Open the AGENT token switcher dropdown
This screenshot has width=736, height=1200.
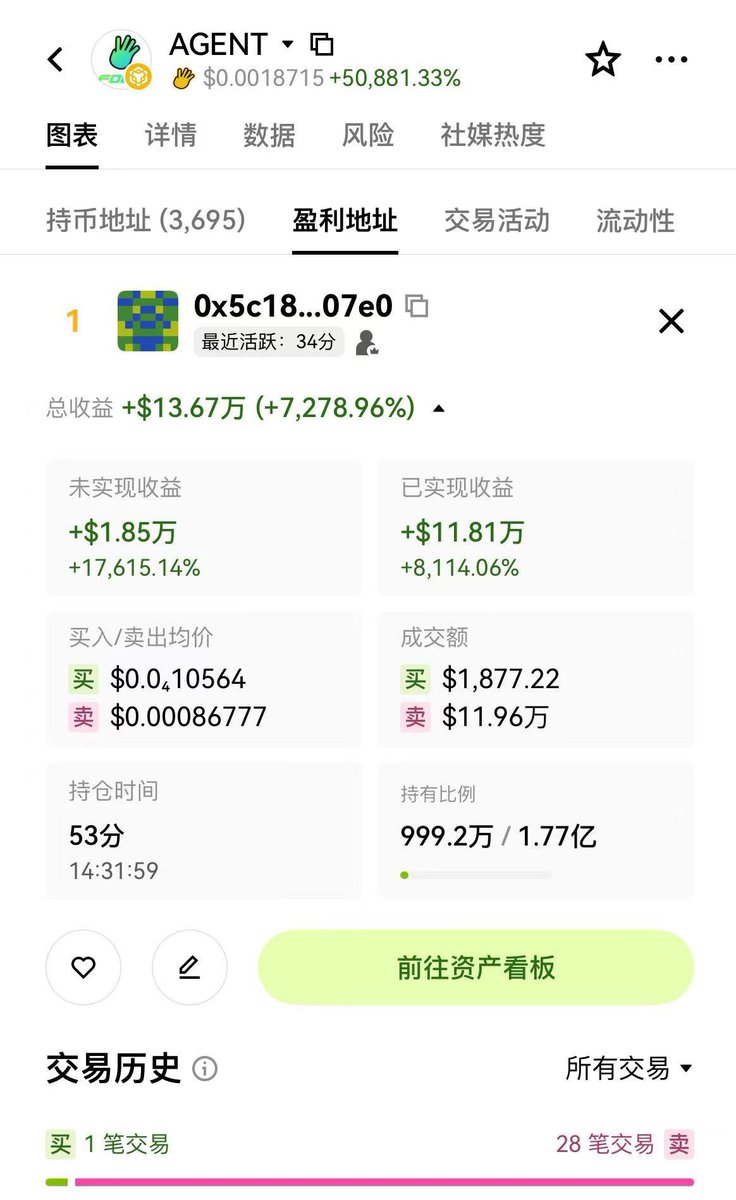pos(287,44)
